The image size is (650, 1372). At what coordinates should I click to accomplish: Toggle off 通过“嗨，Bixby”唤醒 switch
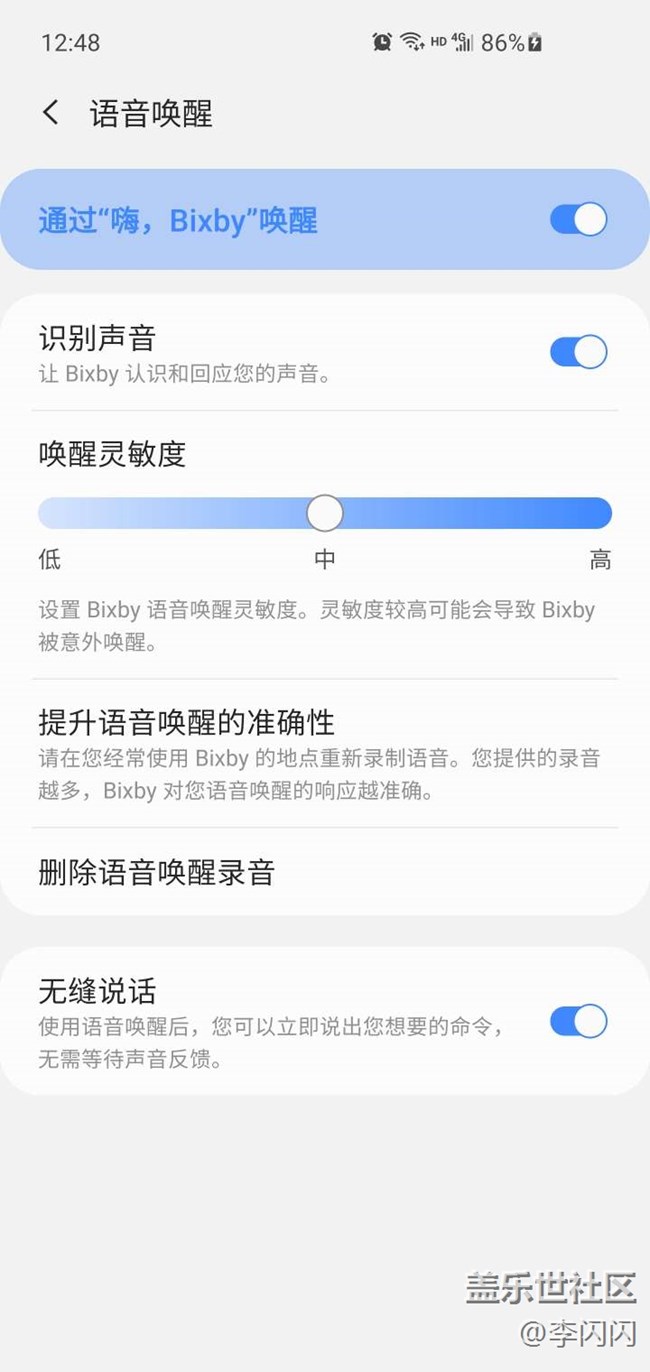pos(578,220)
